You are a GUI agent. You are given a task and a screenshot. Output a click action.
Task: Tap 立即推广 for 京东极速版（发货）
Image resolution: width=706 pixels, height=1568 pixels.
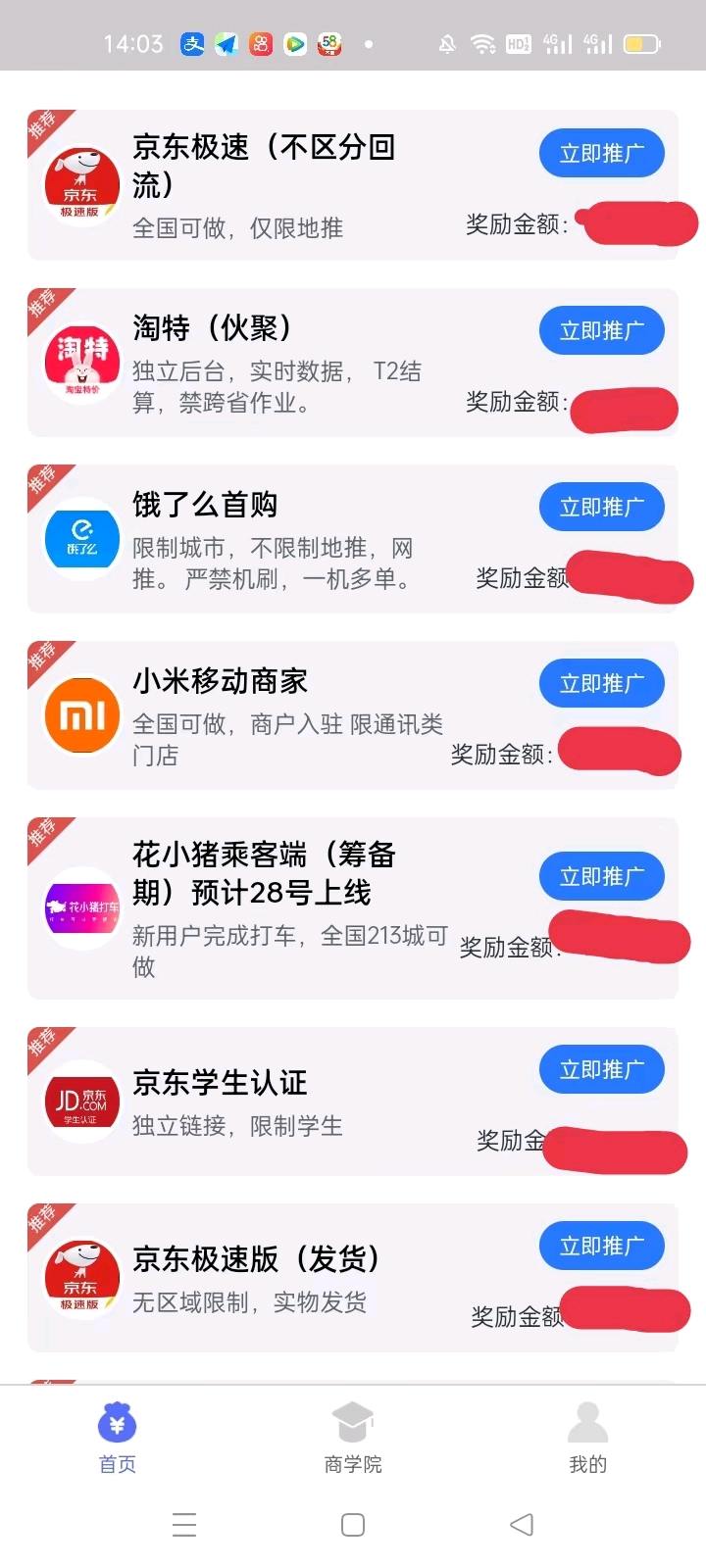click(x=602, y=1246)
